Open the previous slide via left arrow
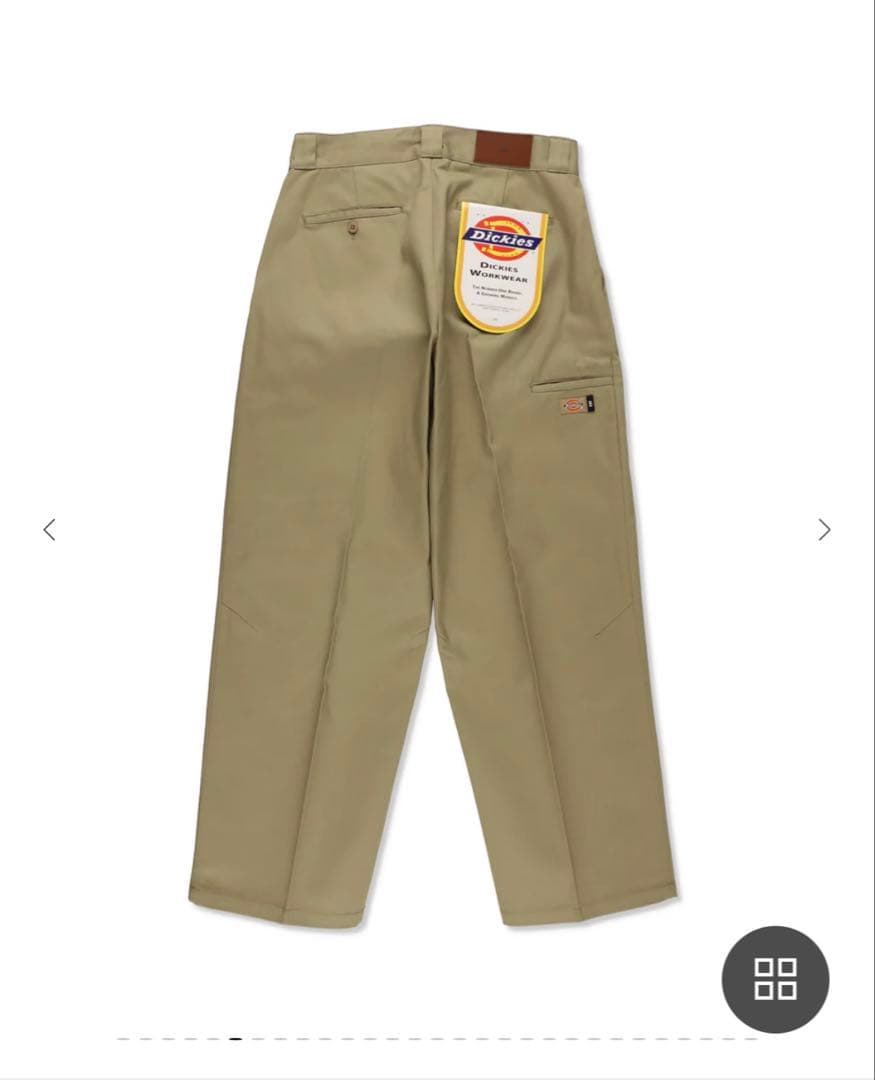 click(x=50, y=528)
